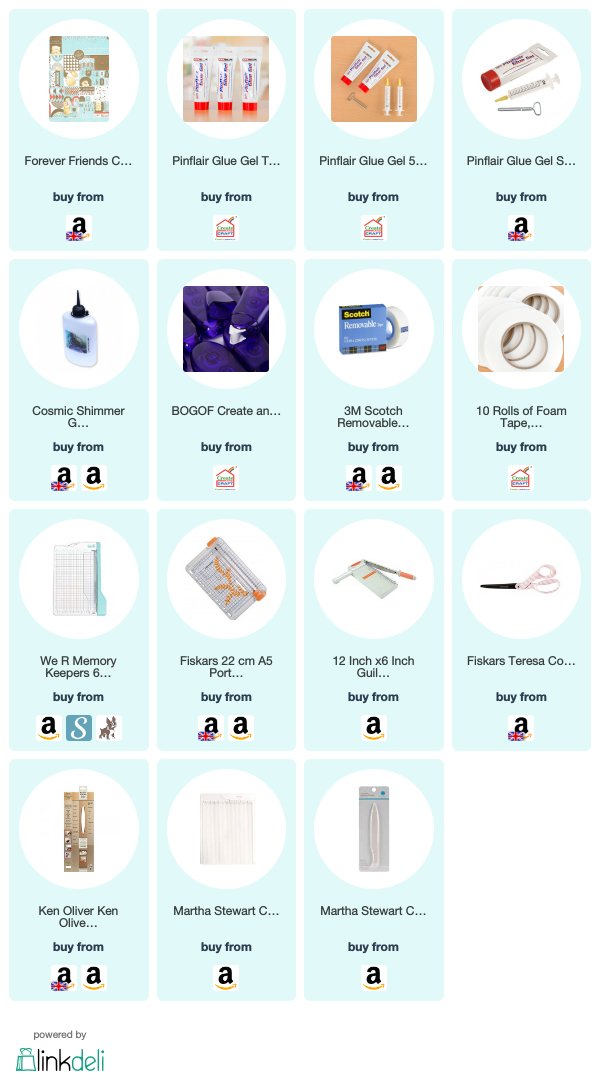The height and width of the screenshot is (1081, 600).
Task: Open the Fiskars Teresa Co… scissors image
Action: 521,579
